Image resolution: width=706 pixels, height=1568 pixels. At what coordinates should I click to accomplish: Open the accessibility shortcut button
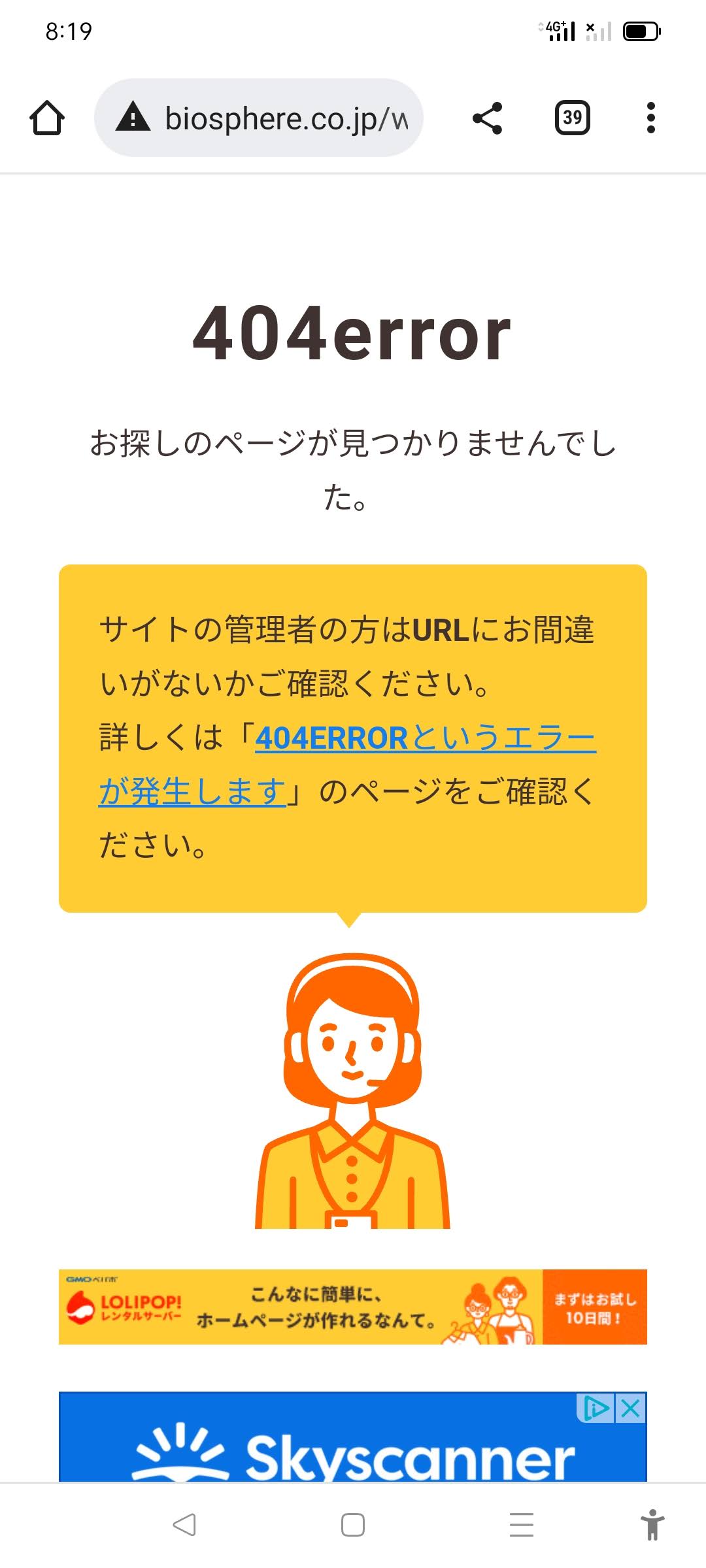652,1525
